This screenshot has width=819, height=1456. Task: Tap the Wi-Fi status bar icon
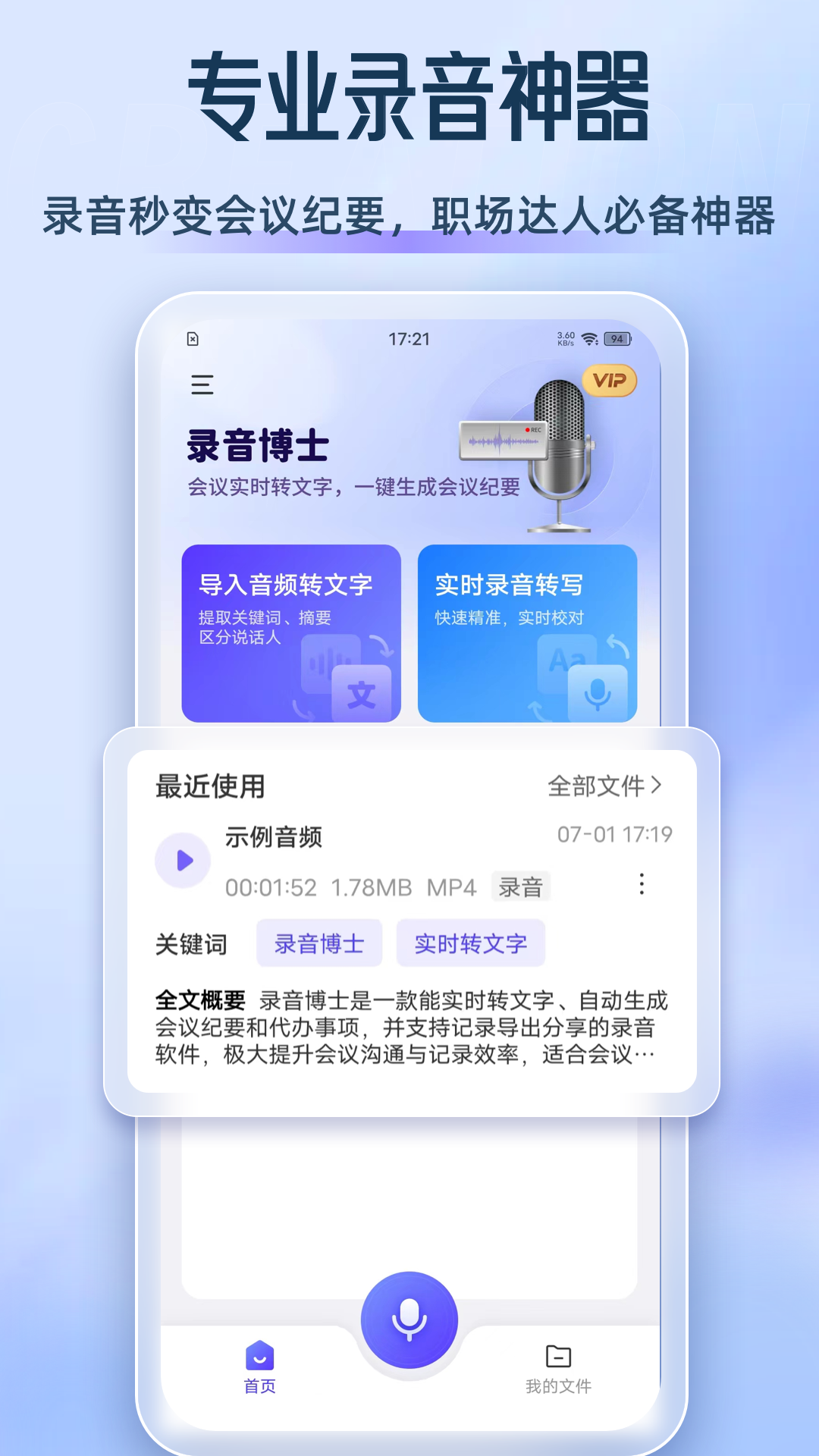point(588,339)
